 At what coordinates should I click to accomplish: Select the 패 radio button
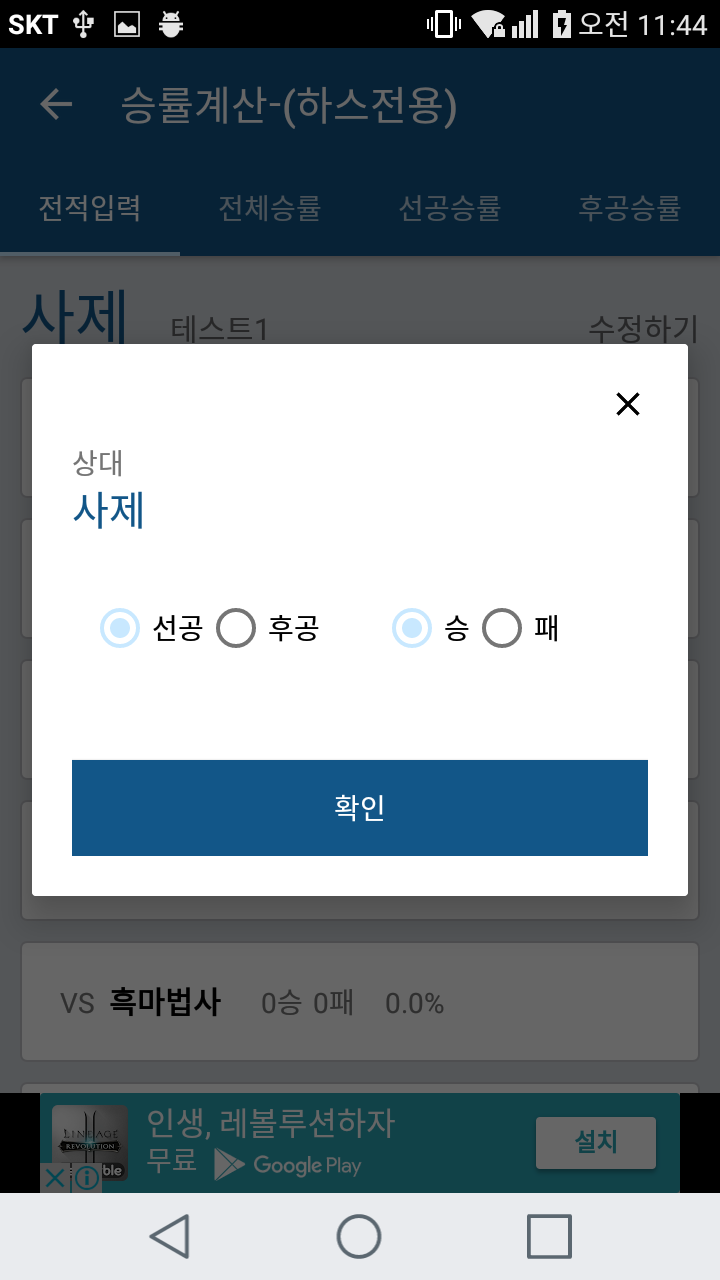pos(503,628)
